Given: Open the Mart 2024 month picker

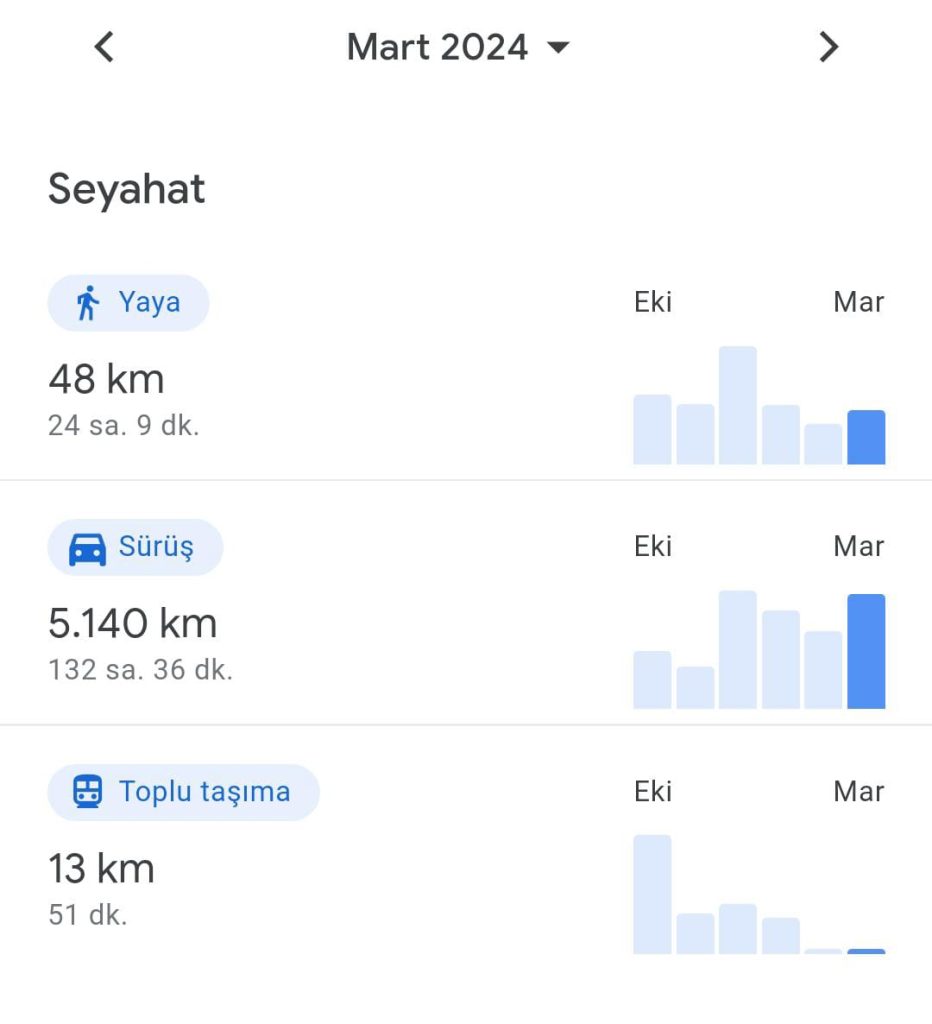Looking at the screenshot, I should [458, 47].
